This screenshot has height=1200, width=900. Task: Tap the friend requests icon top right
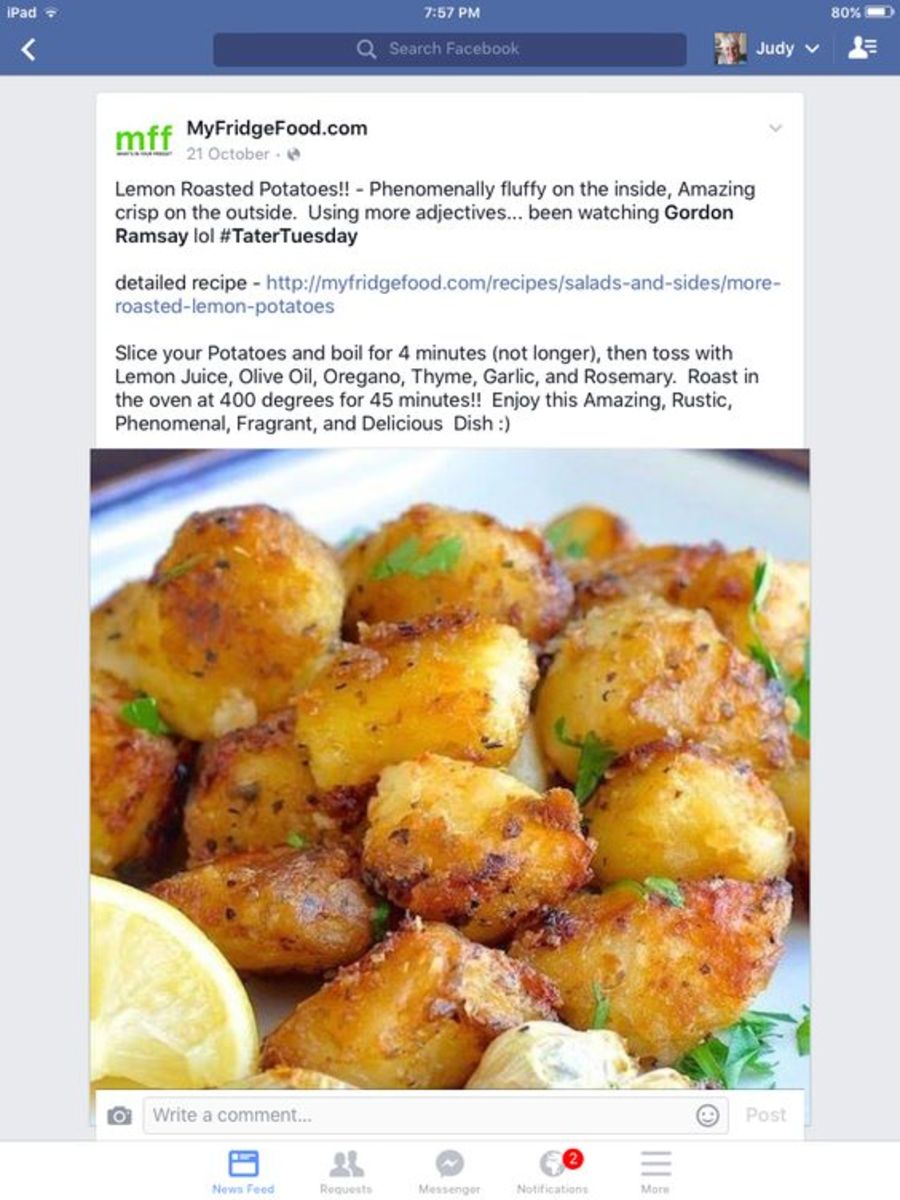pyautogui.click(x=861, y=47)
